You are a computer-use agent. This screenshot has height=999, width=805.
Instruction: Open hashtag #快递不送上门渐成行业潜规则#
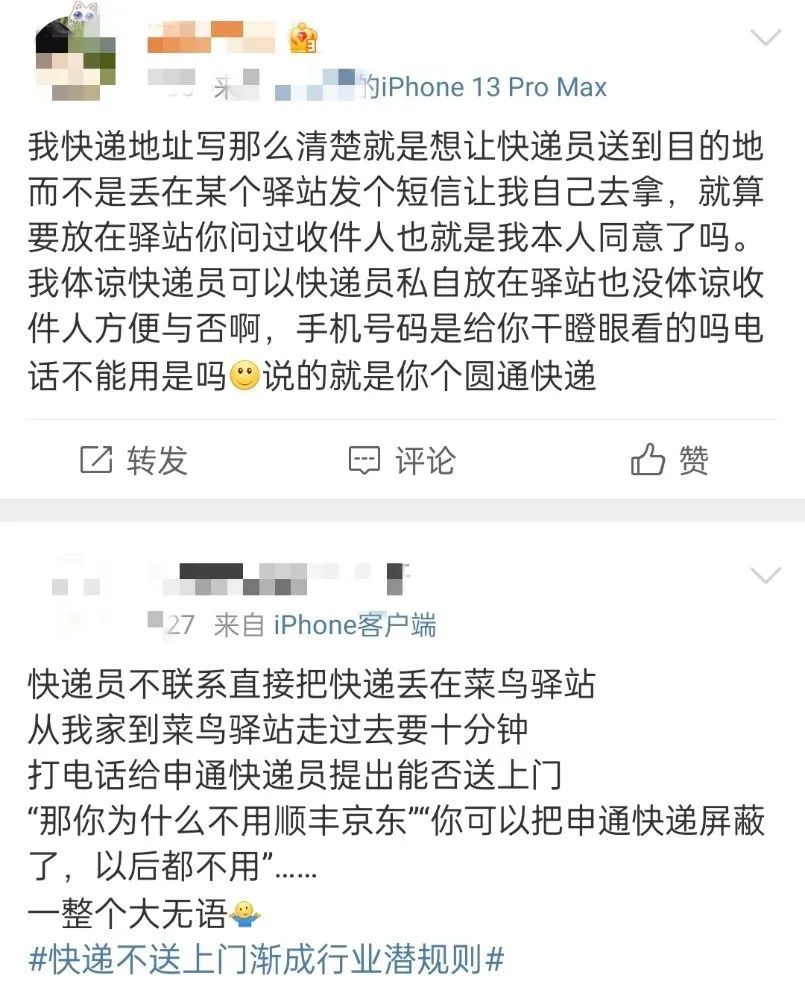[266, 960]
